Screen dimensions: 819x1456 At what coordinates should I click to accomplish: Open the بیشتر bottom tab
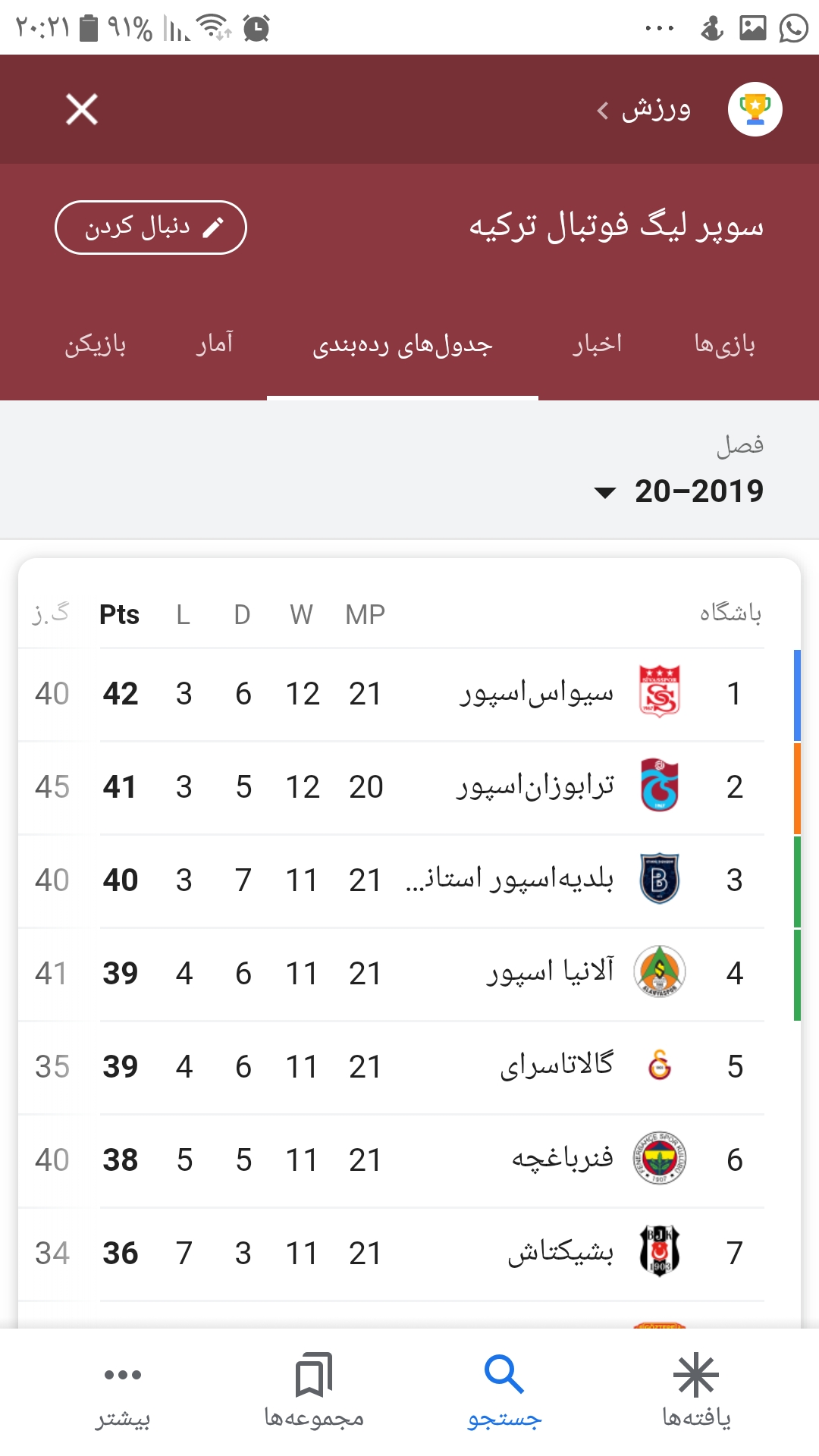123,1392
